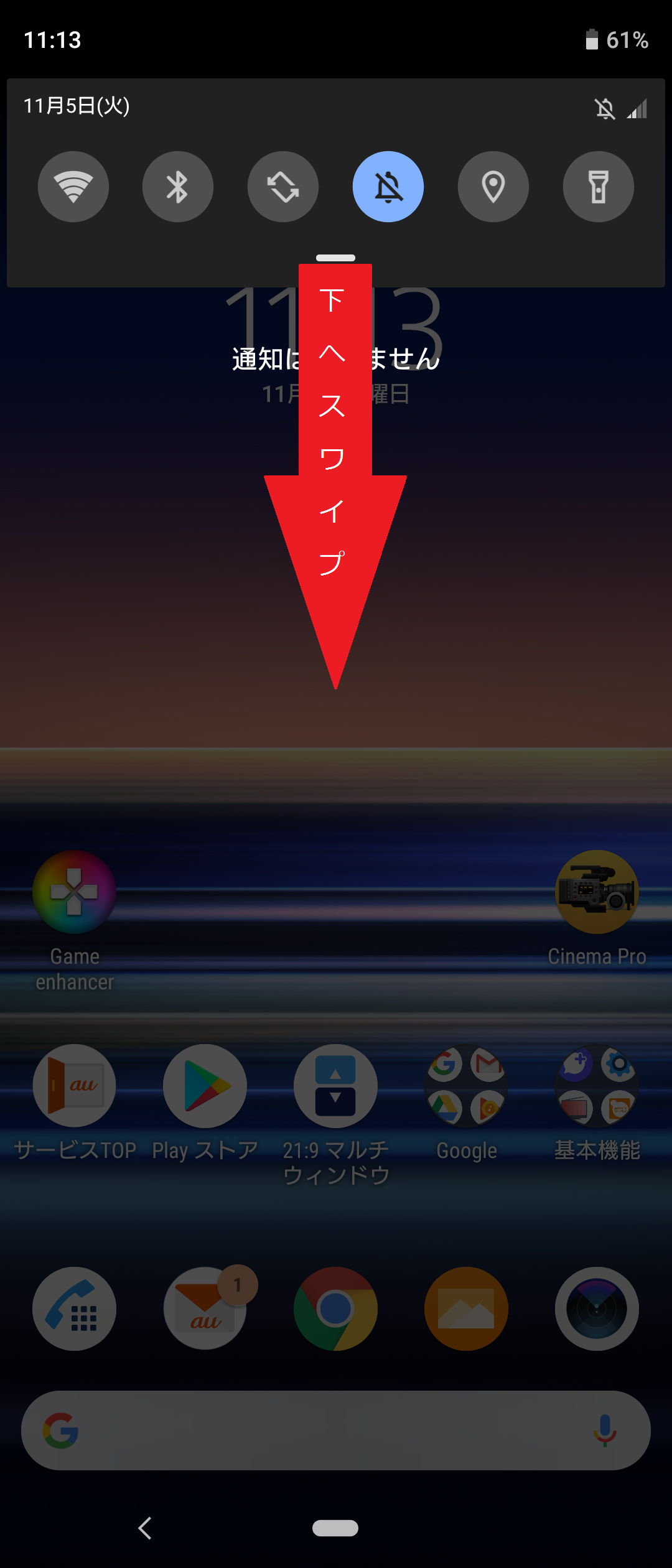Toggle the auto-rotate quick setting

pos(283,187)
